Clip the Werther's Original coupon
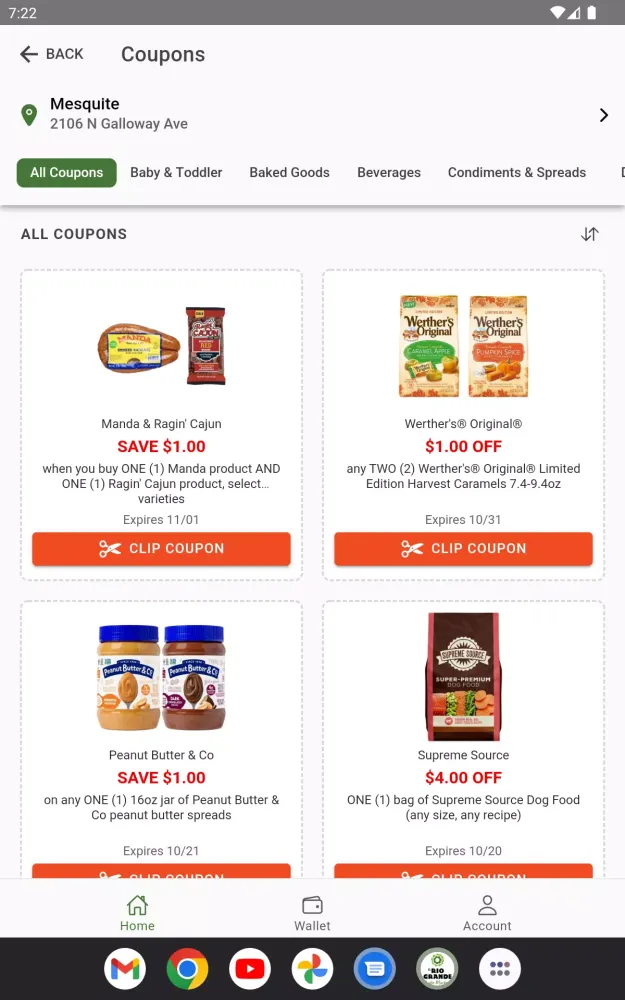This screenshot has width=625, height=1000. pyautogui.click(x=463, y=548)
